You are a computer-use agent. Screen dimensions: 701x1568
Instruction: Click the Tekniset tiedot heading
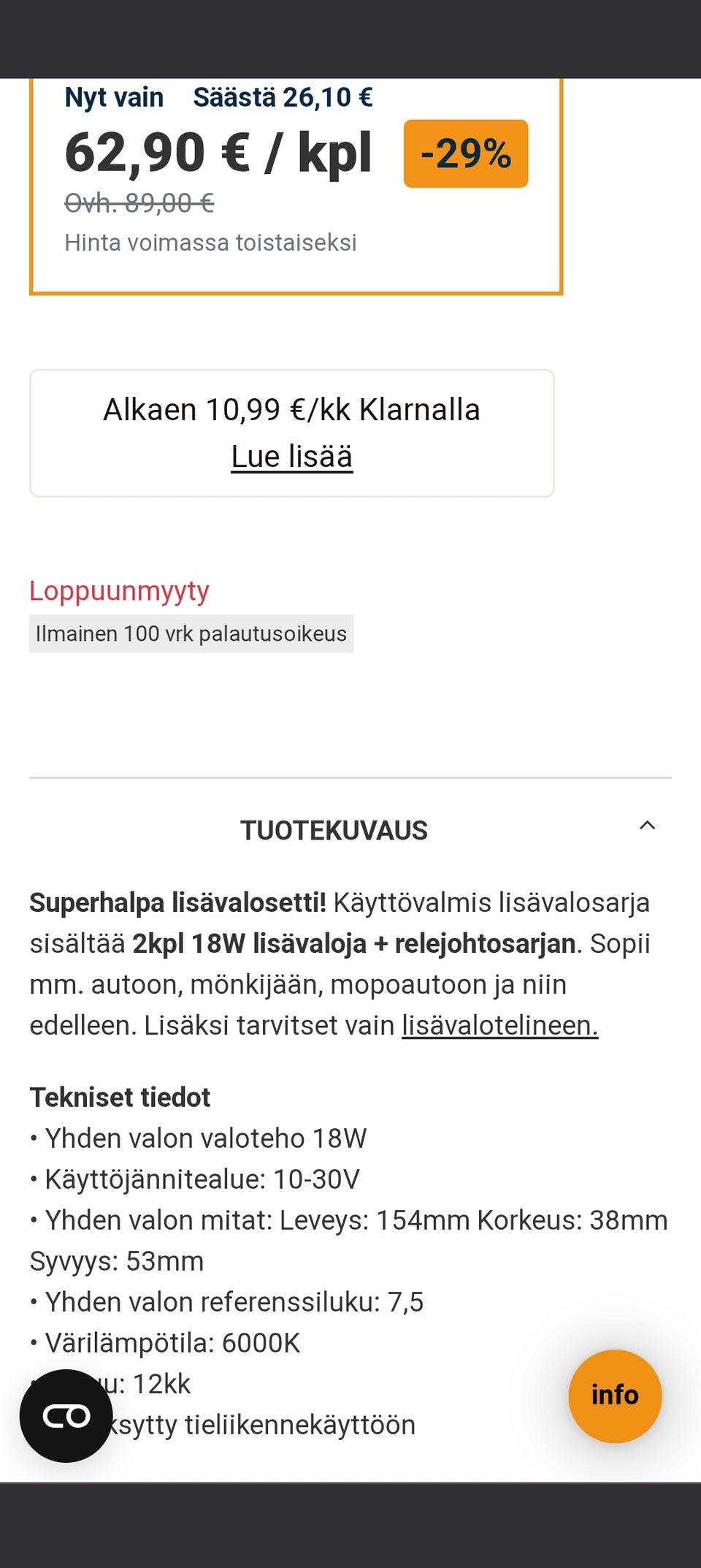[x=119, y=1097]
